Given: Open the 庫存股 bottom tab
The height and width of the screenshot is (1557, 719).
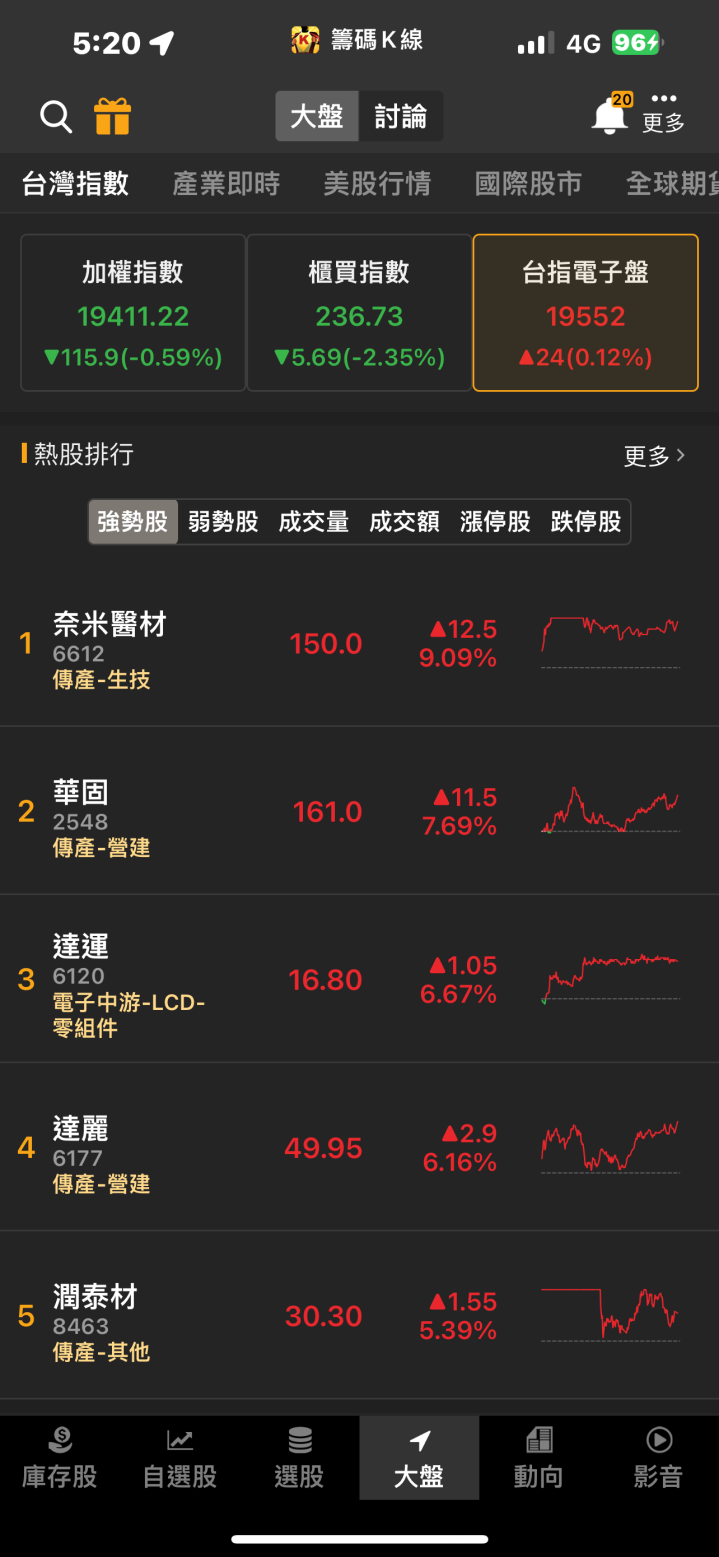Looking at the screenshot, I should pyautogui.click(x=60, y=1458).
